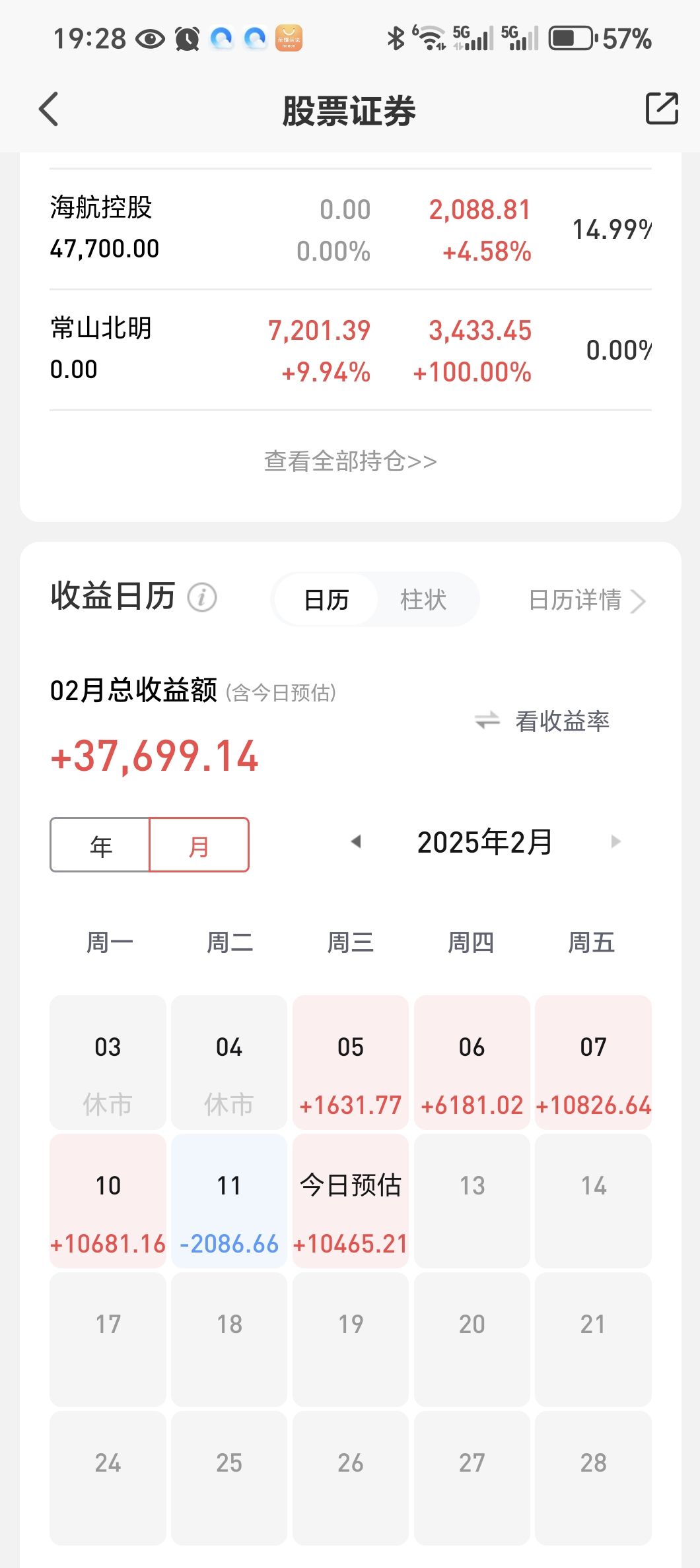This screenshot has height=1568, width=700.
Task: Select day 10 showing +10681.16
Action: (108, 1201)
